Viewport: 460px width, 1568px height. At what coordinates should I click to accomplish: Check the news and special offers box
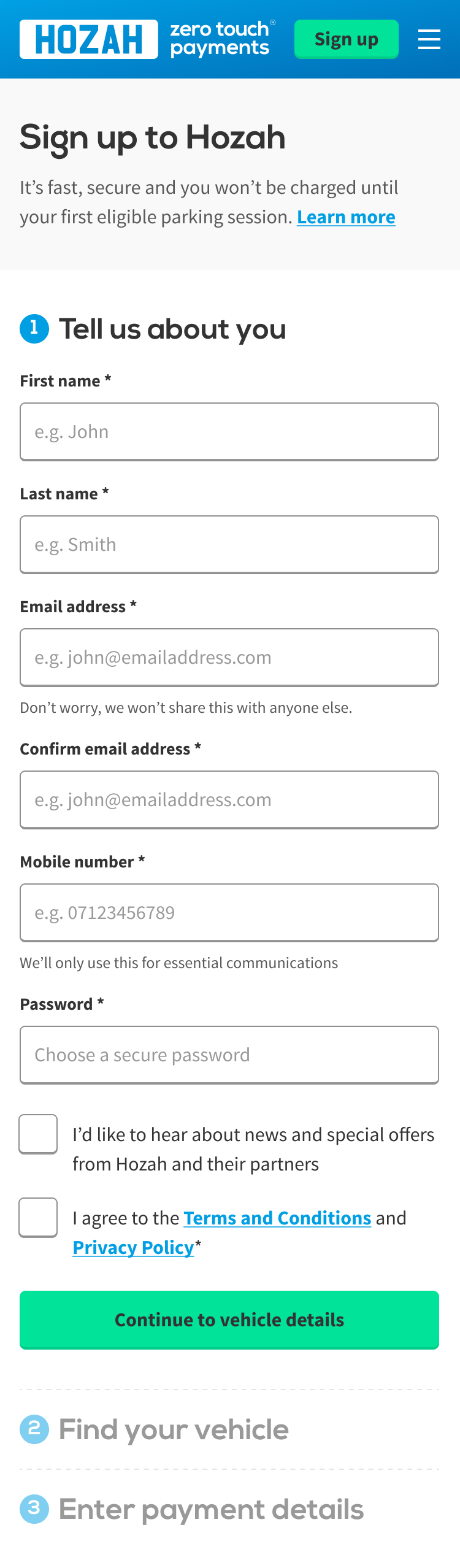(38, 1134)
